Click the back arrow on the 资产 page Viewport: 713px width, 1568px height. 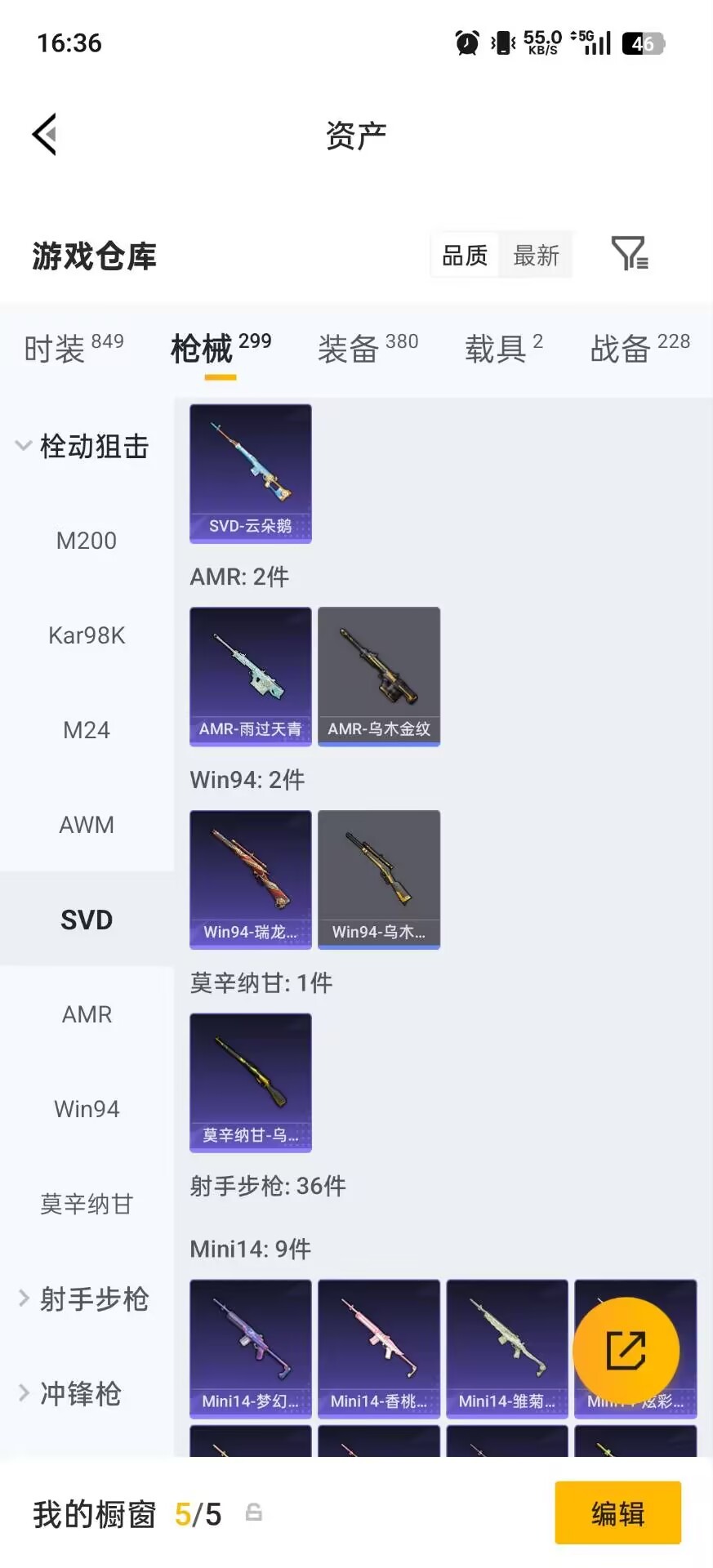coord(45,133)
